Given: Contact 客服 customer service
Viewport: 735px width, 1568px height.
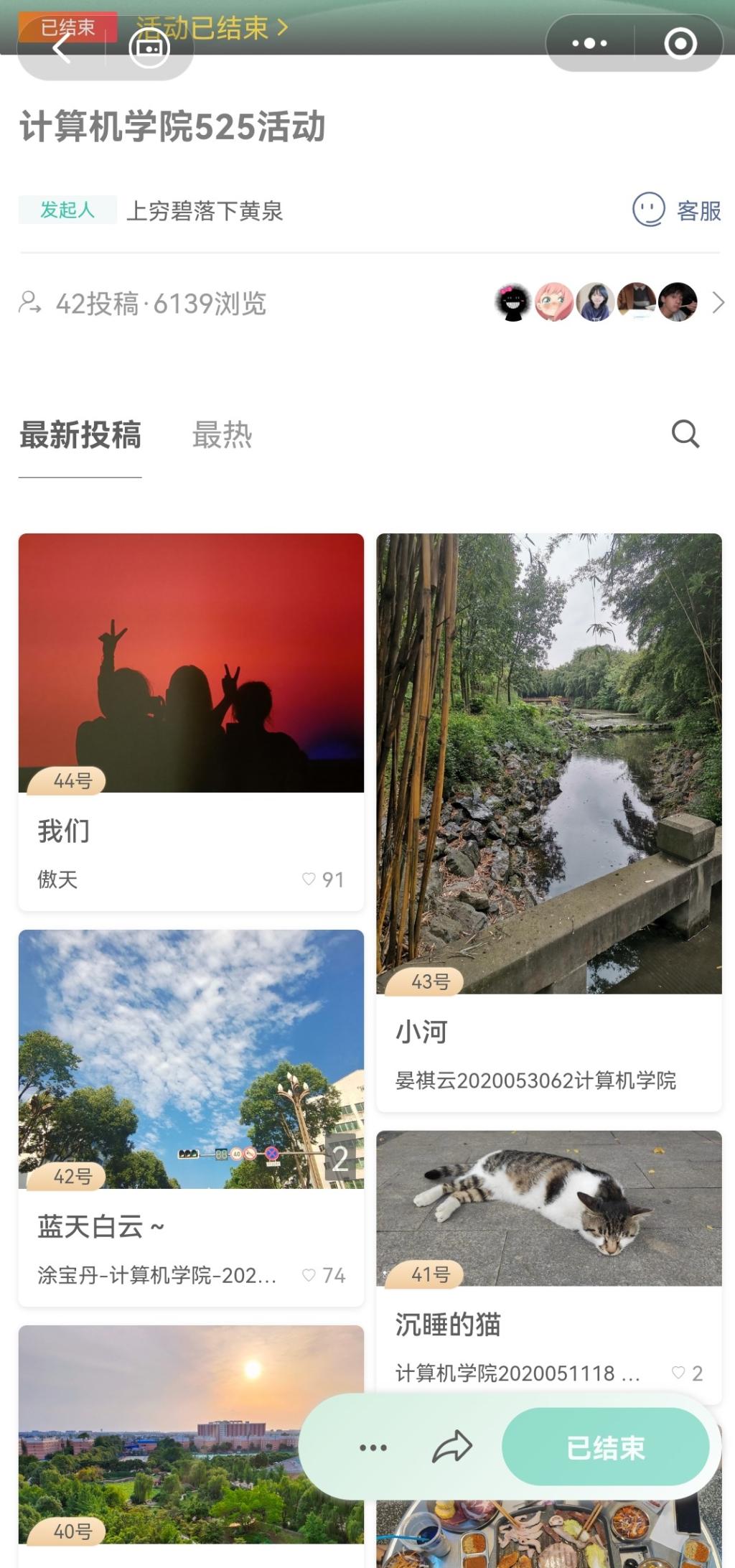Looking at the screenshot, I should [676, 210].
